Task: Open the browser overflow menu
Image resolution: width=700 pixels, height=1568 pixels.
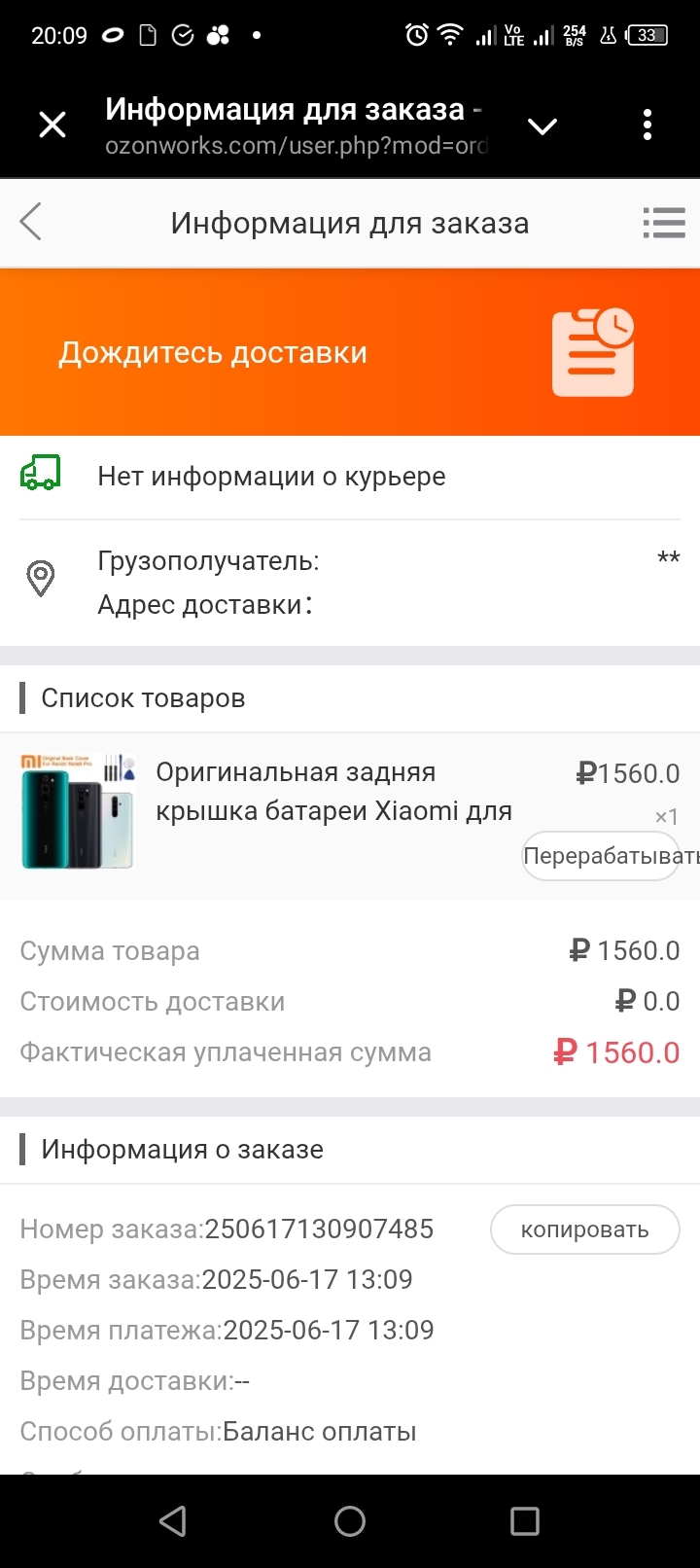Action: click(647, 125)
